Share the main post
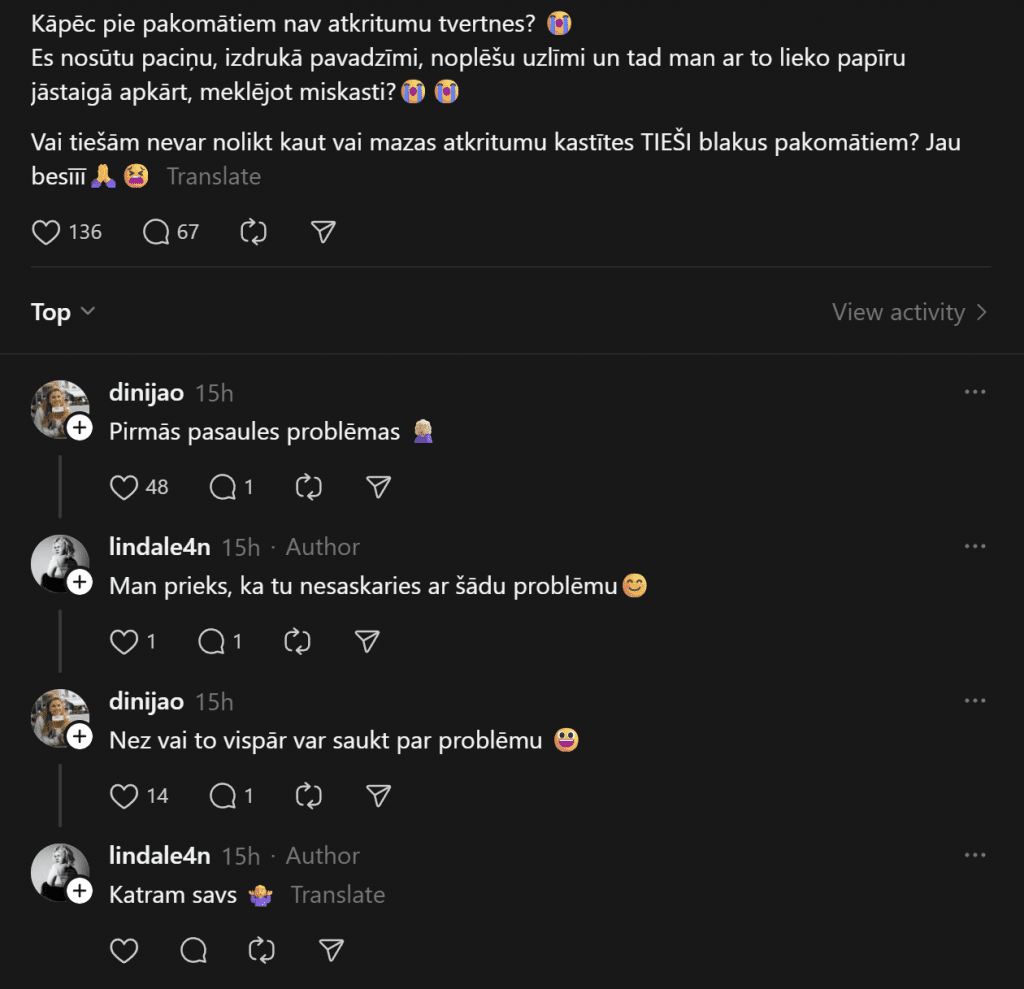Image resolution: width=1024 pixels, height=989 pixels. tap(322, 232)
